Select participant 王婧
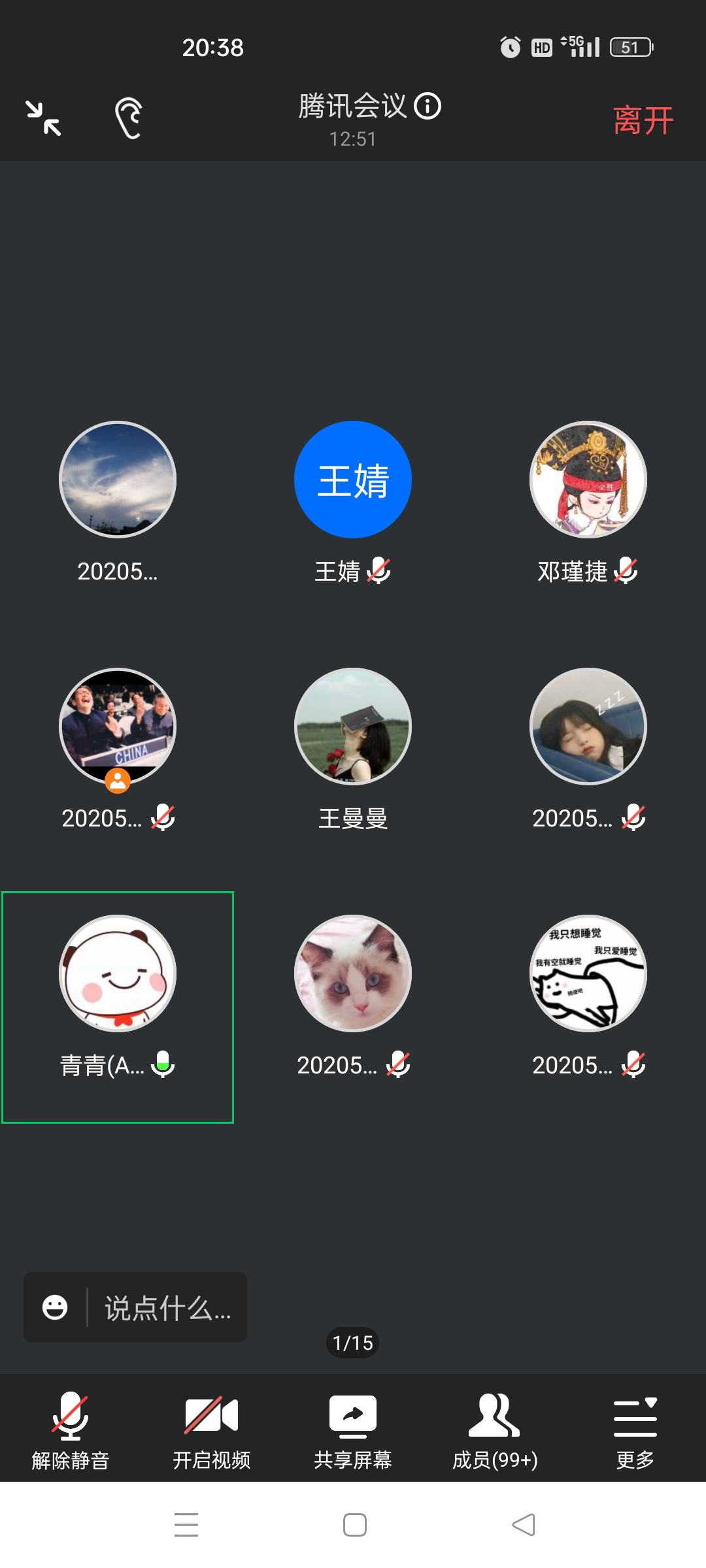The image size is (706, 1568). [353, 480]
